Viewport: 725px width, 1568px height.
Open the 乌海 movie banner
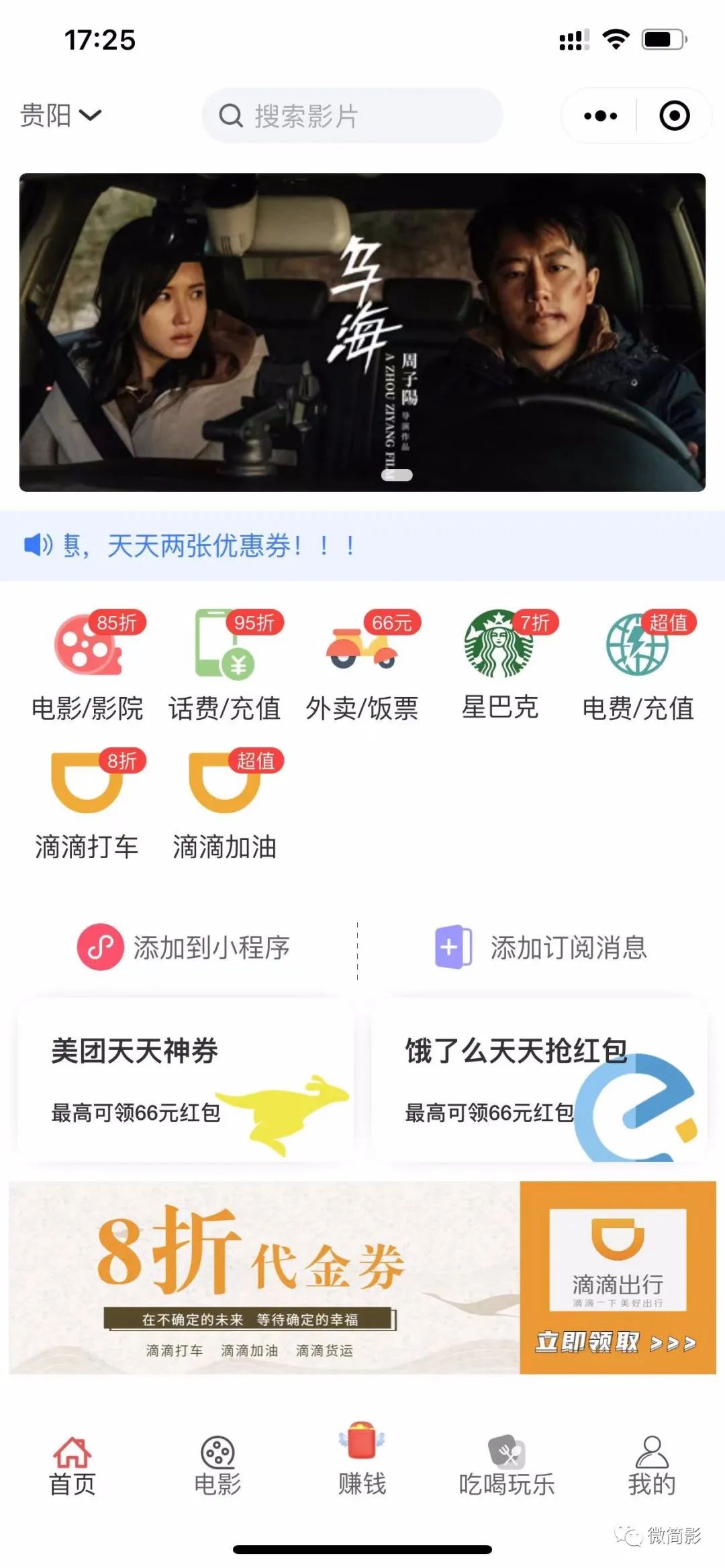coord(362,332)
